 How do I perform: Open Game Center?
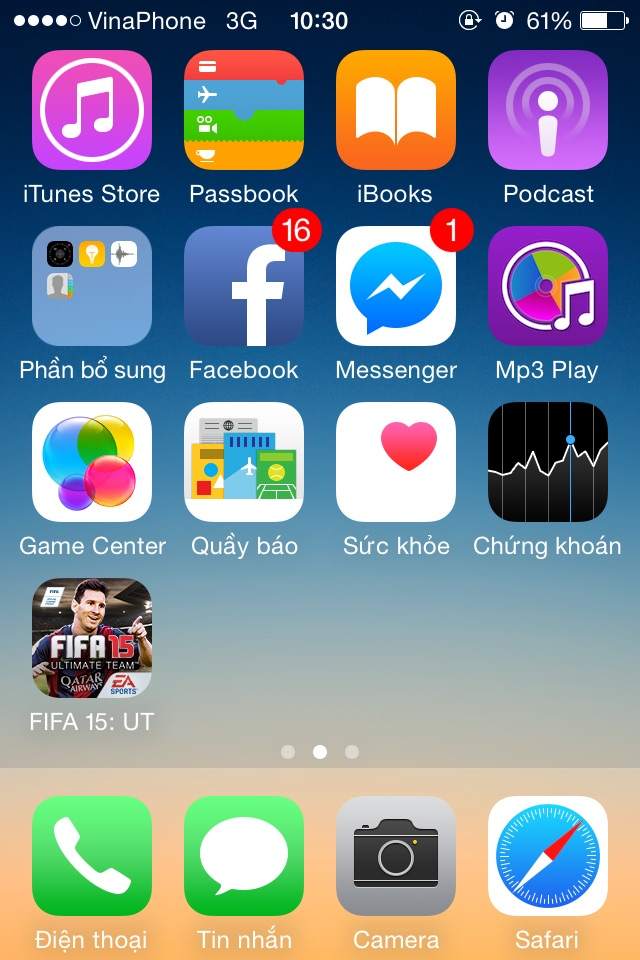(x=92, y=462)
